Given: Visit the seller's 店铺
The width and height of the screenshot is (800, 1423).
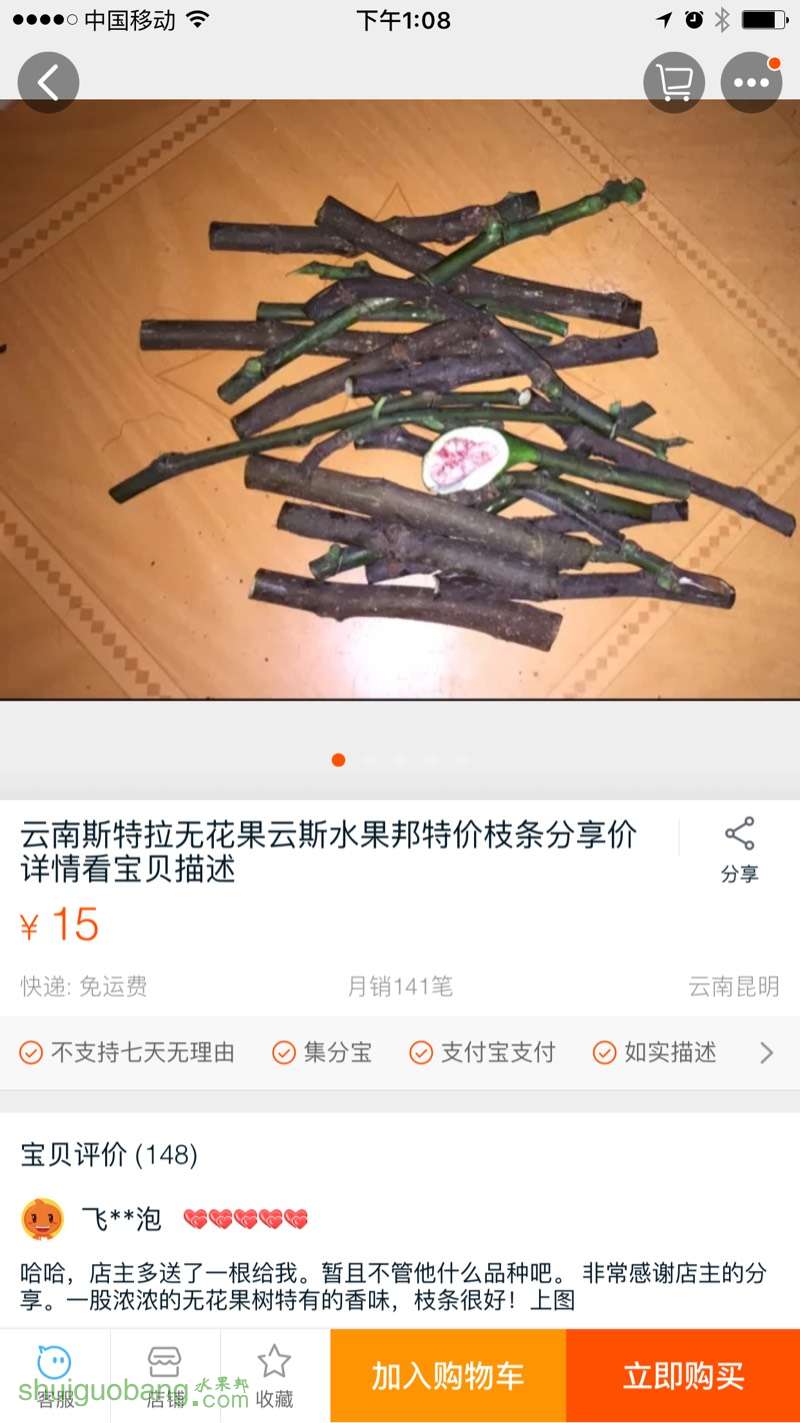Looking at the screenshot, I should pyautogui.click(x=165, y=1374).
